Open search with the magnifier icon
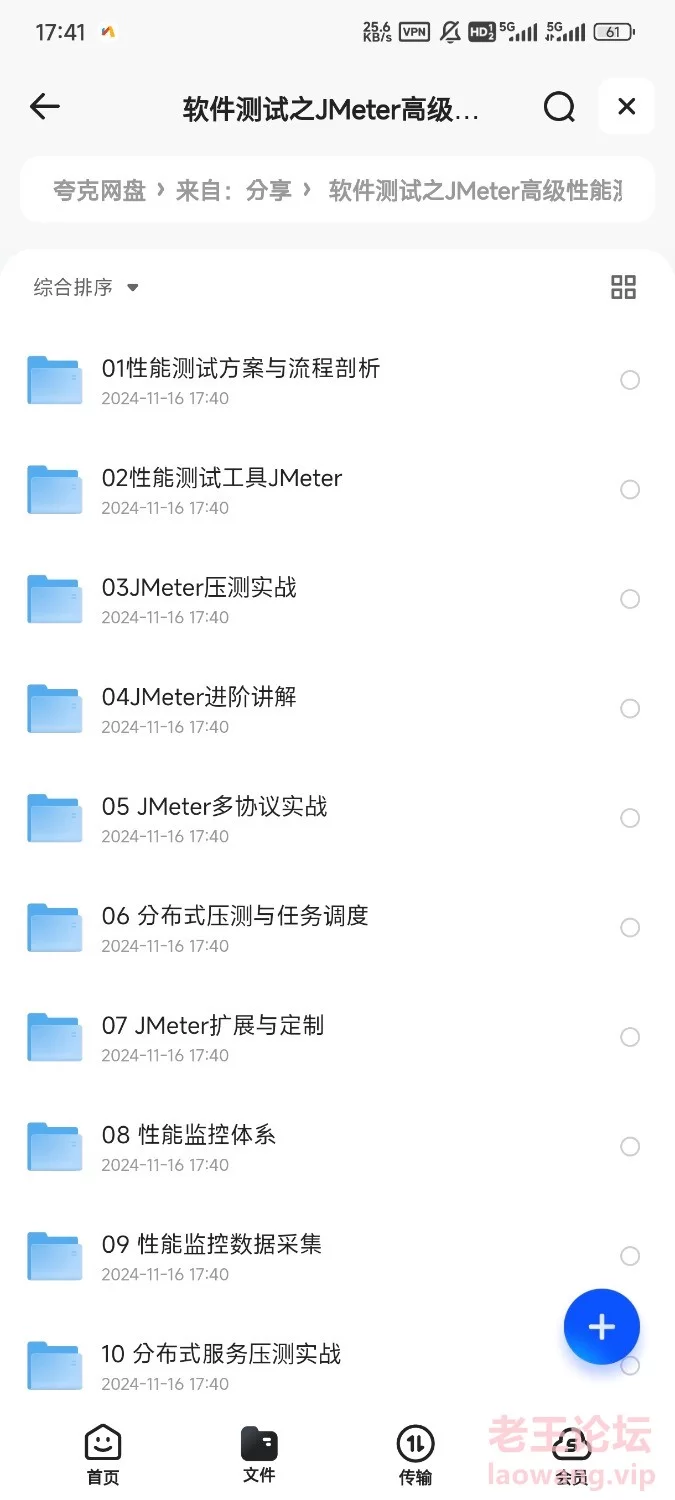The height and width of the screenshot is (1500, 675). click(x=559, y=107)
